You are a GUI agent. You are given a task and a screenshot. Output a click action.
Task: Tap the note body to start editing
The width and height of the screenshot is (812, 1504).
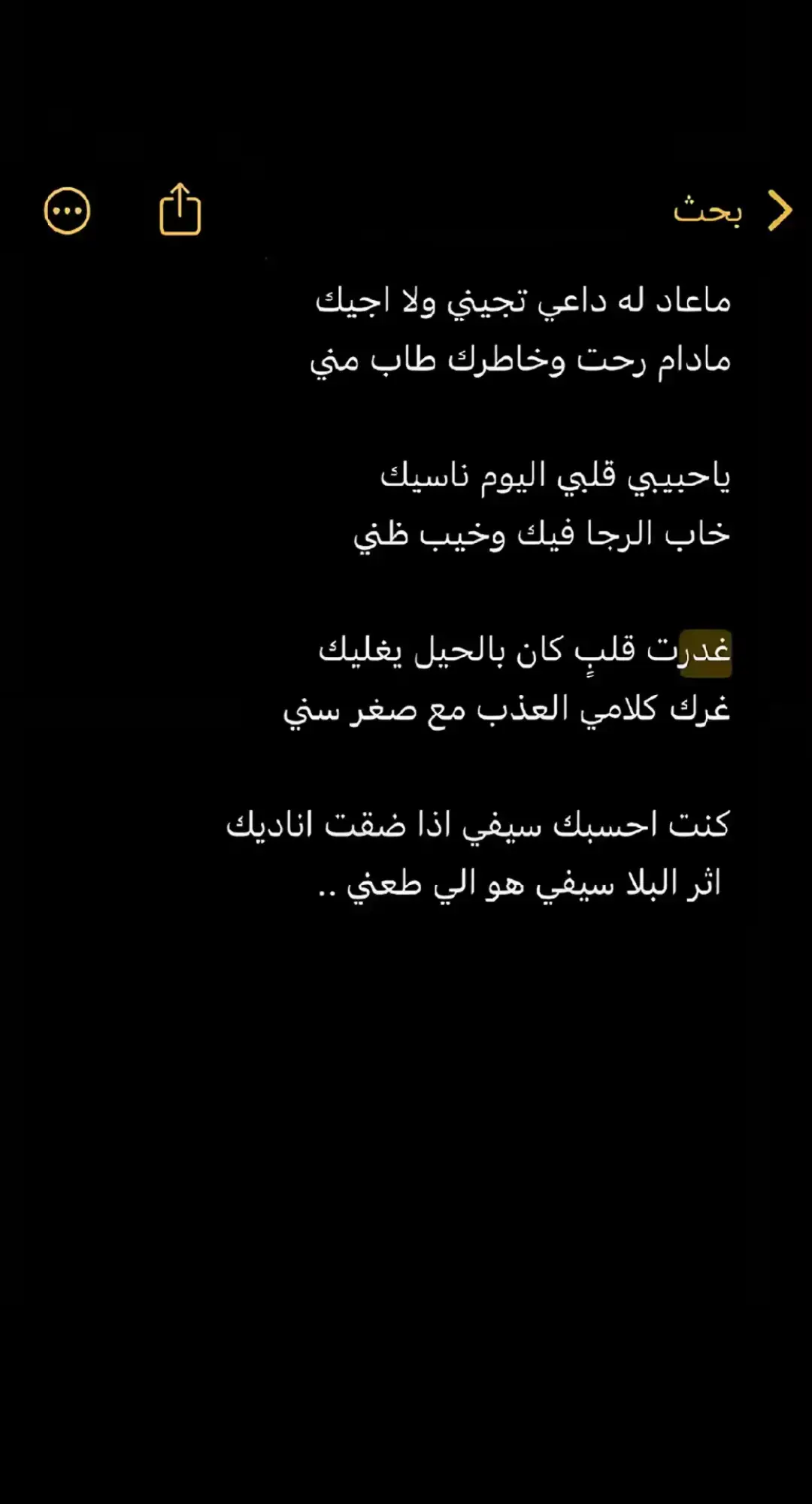[406, 1090]
